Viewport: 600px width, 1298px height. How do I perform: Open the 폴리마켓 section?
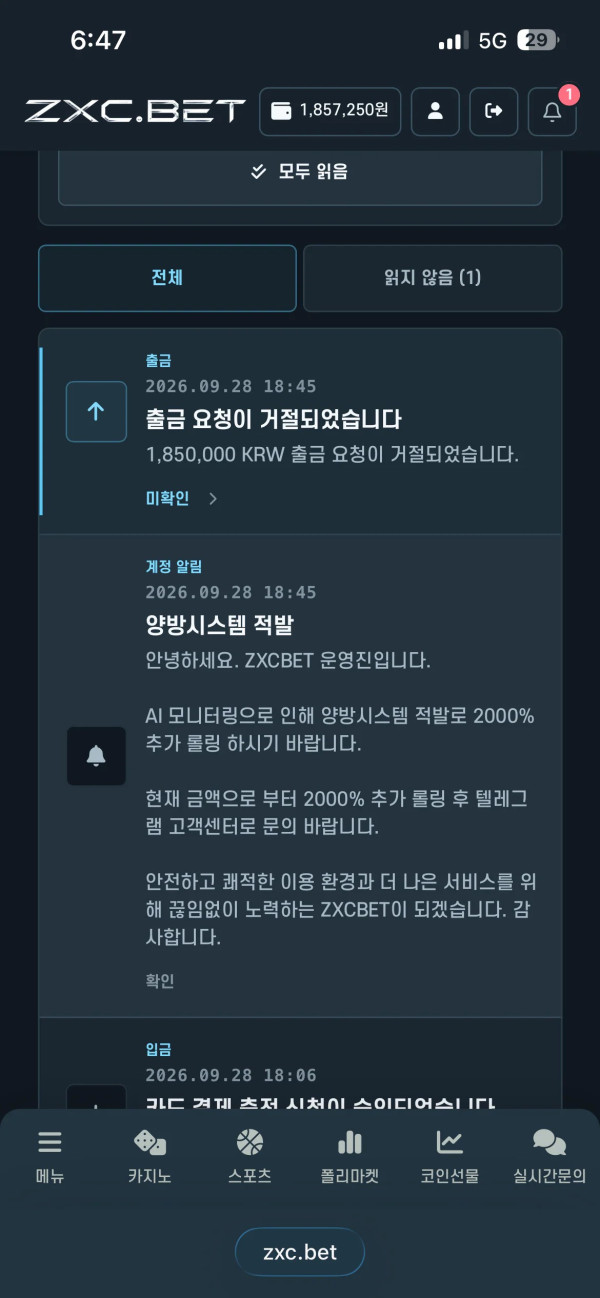click(x=350, y=1156)
